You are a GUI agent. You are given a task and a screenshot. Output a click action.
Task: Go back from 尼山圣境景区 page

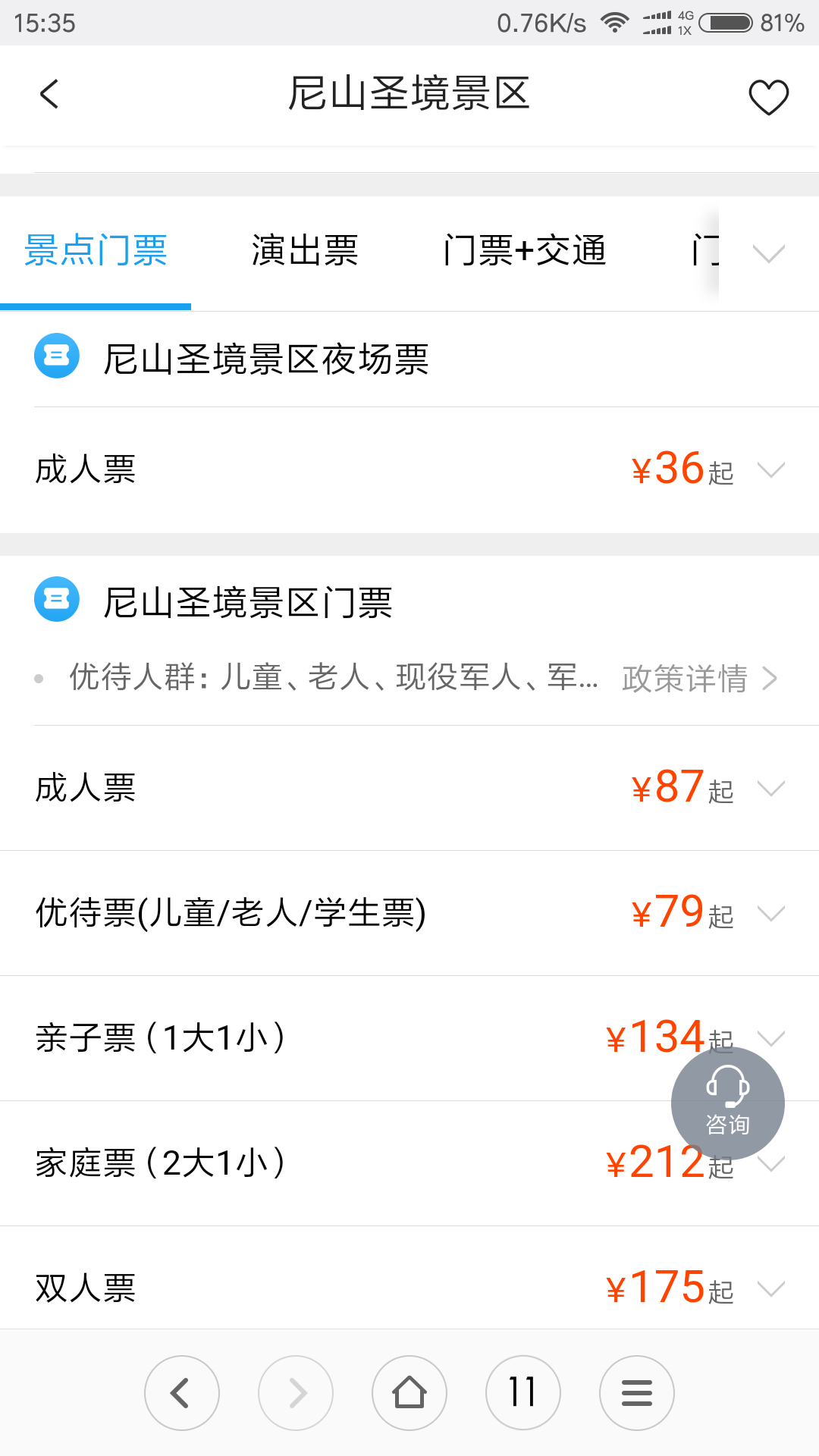point(49,95)
